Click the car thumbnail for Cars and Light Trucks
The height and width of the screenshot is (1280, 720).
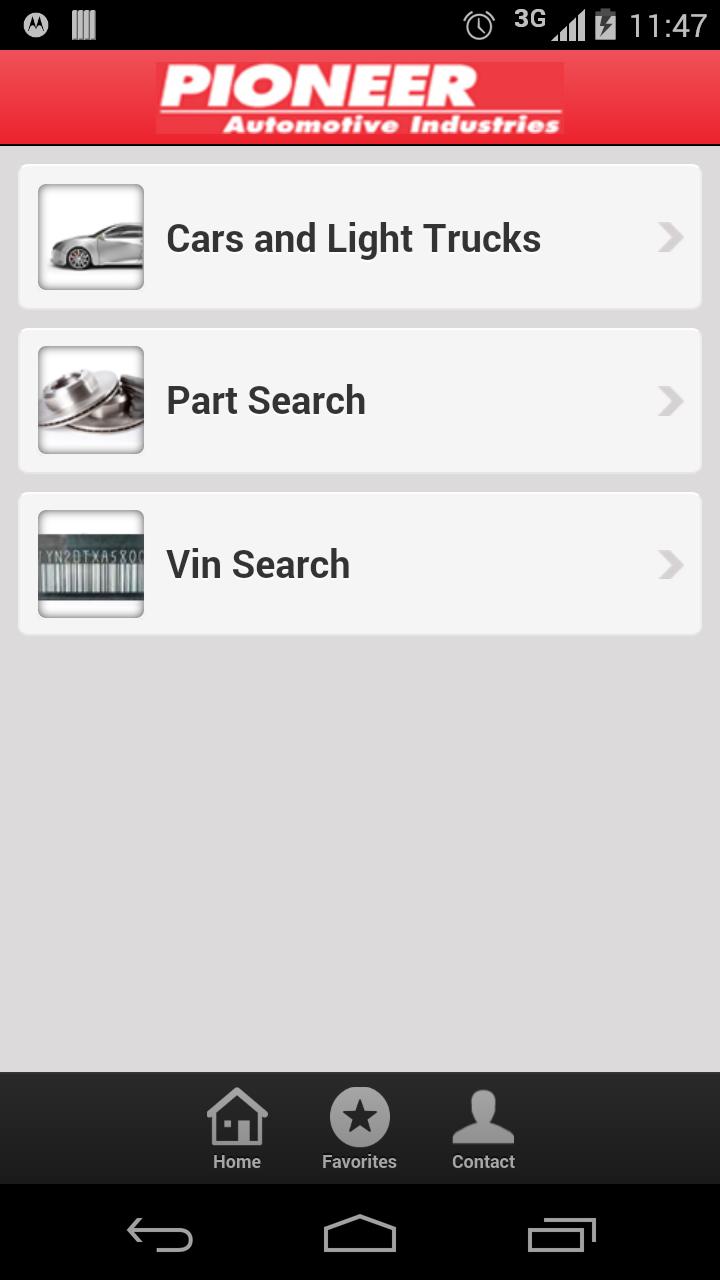tap(90, 237)
